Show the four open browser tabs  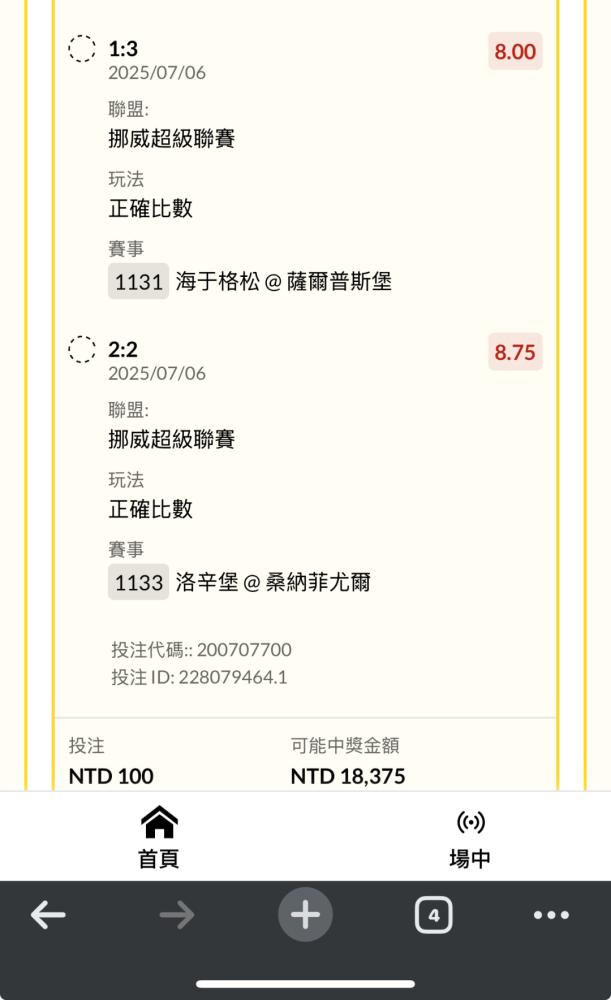[434, 915]
